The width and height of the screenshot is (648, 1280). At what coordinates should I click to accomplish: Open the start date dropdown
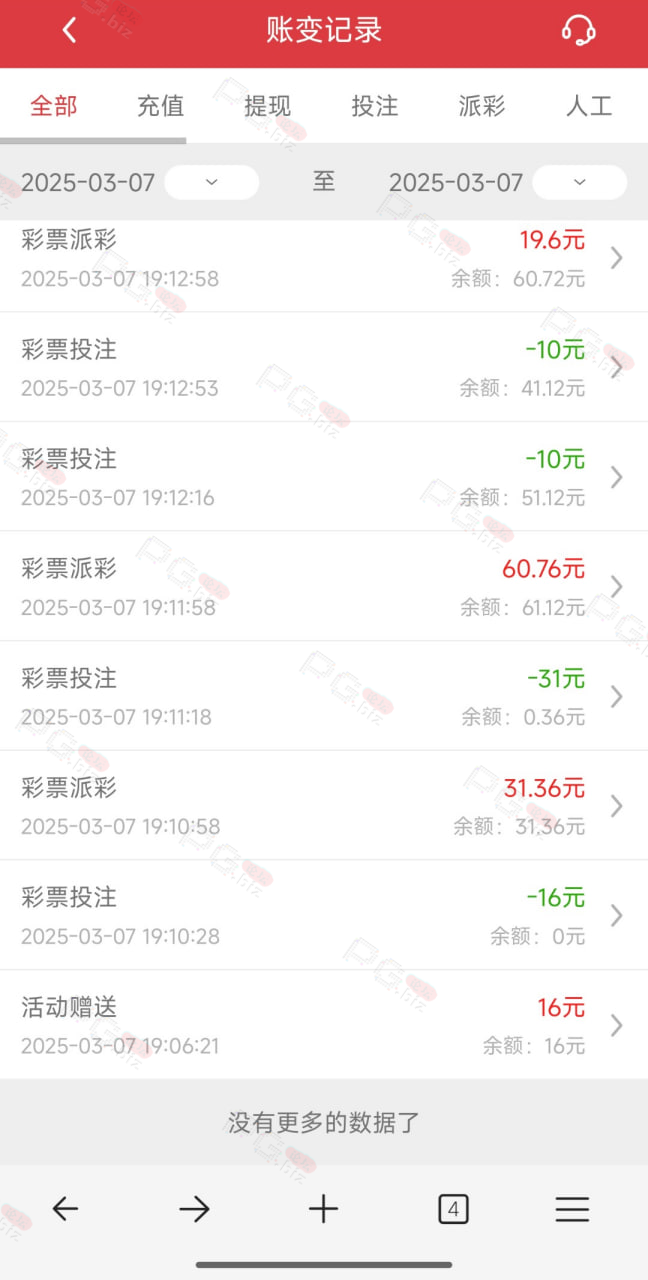[x=211, y=182]
